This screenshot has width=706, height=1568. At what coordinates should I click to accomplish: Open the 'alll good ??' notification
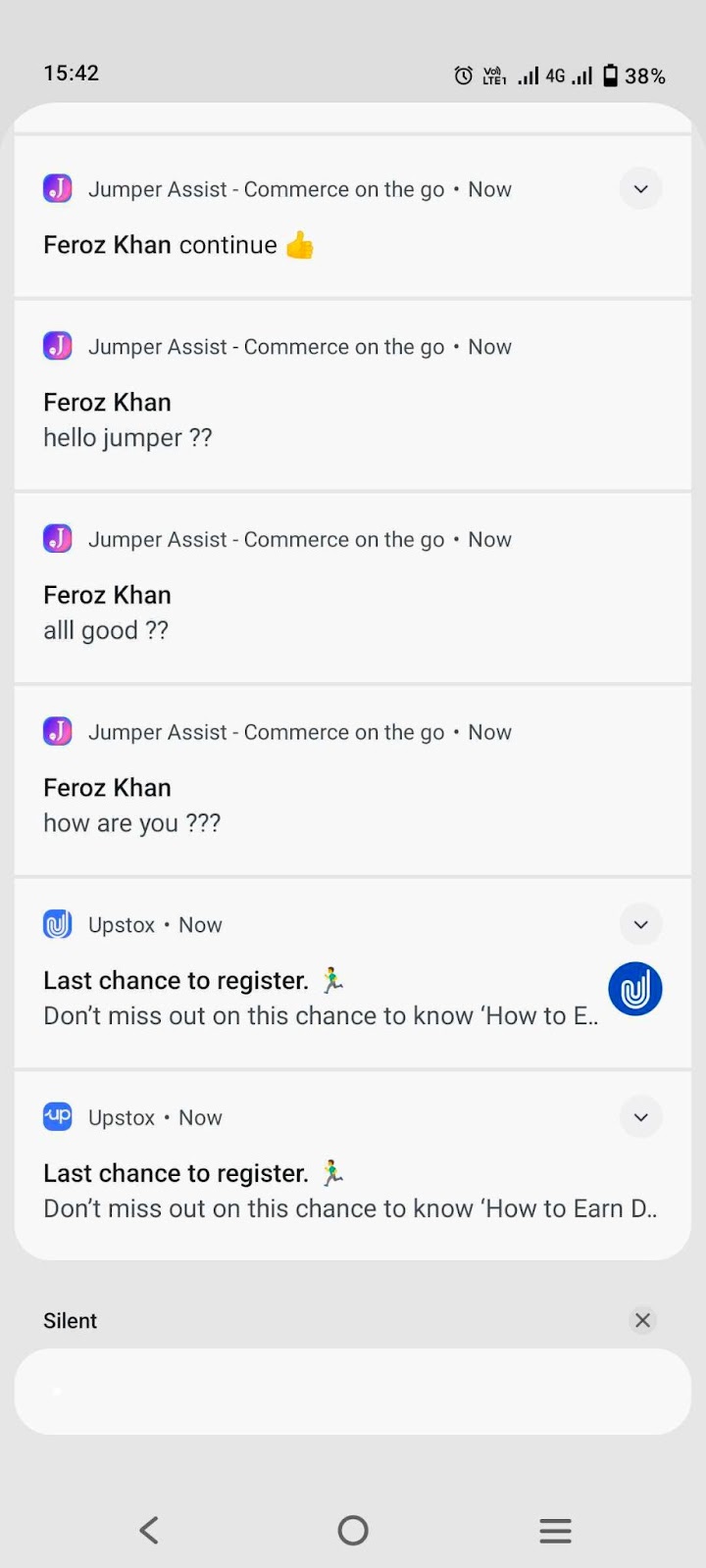tap(353, 588)
